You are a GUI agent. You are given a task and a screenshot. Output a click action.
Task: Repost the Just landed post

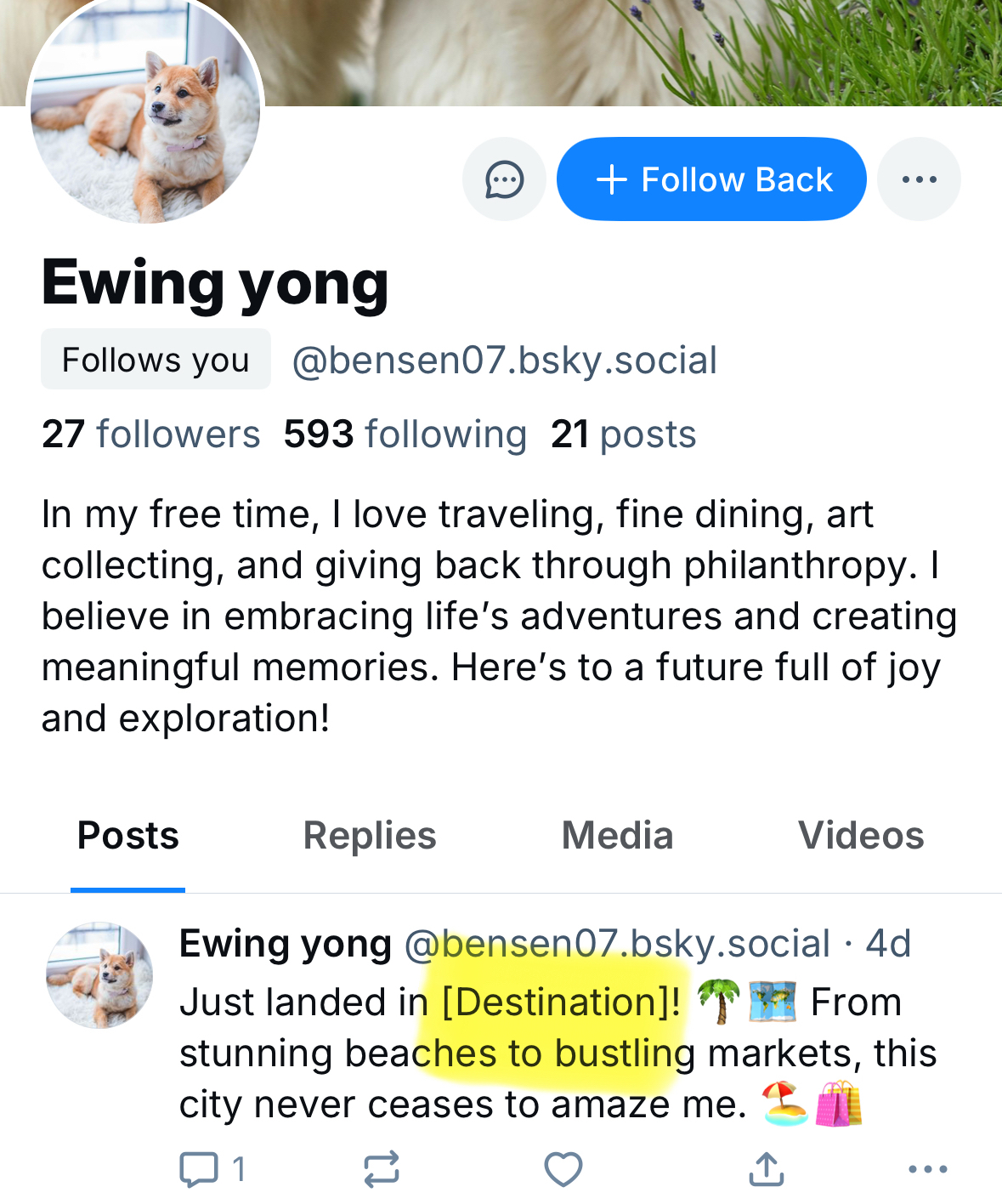click(382, 1169)
